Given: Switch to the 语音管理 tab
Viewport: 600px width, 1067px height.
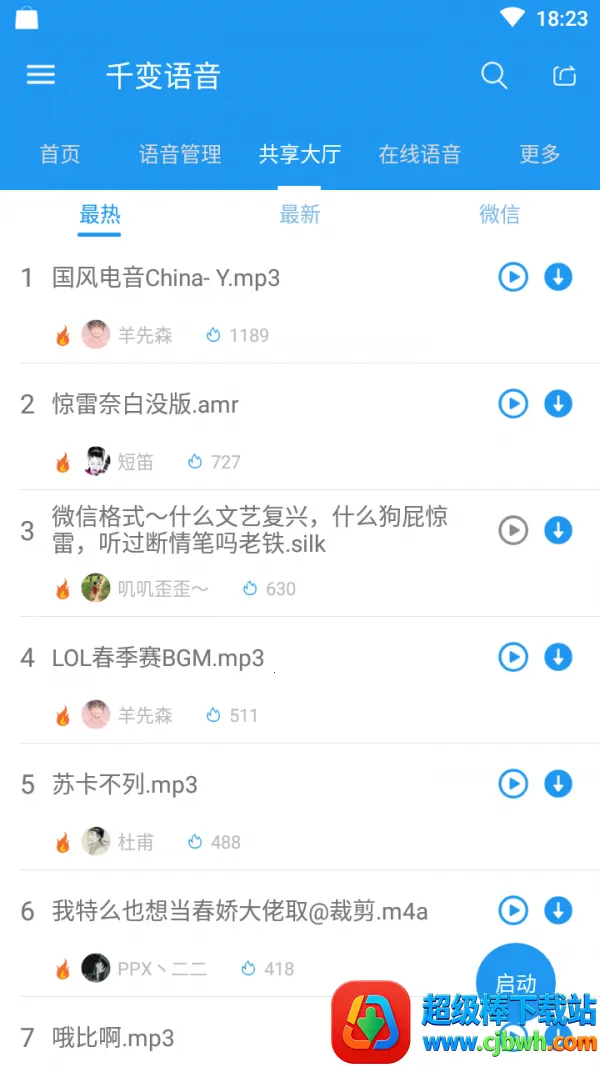Looking at the screenshot, I should pyautogui.click(x=180, y=154).
